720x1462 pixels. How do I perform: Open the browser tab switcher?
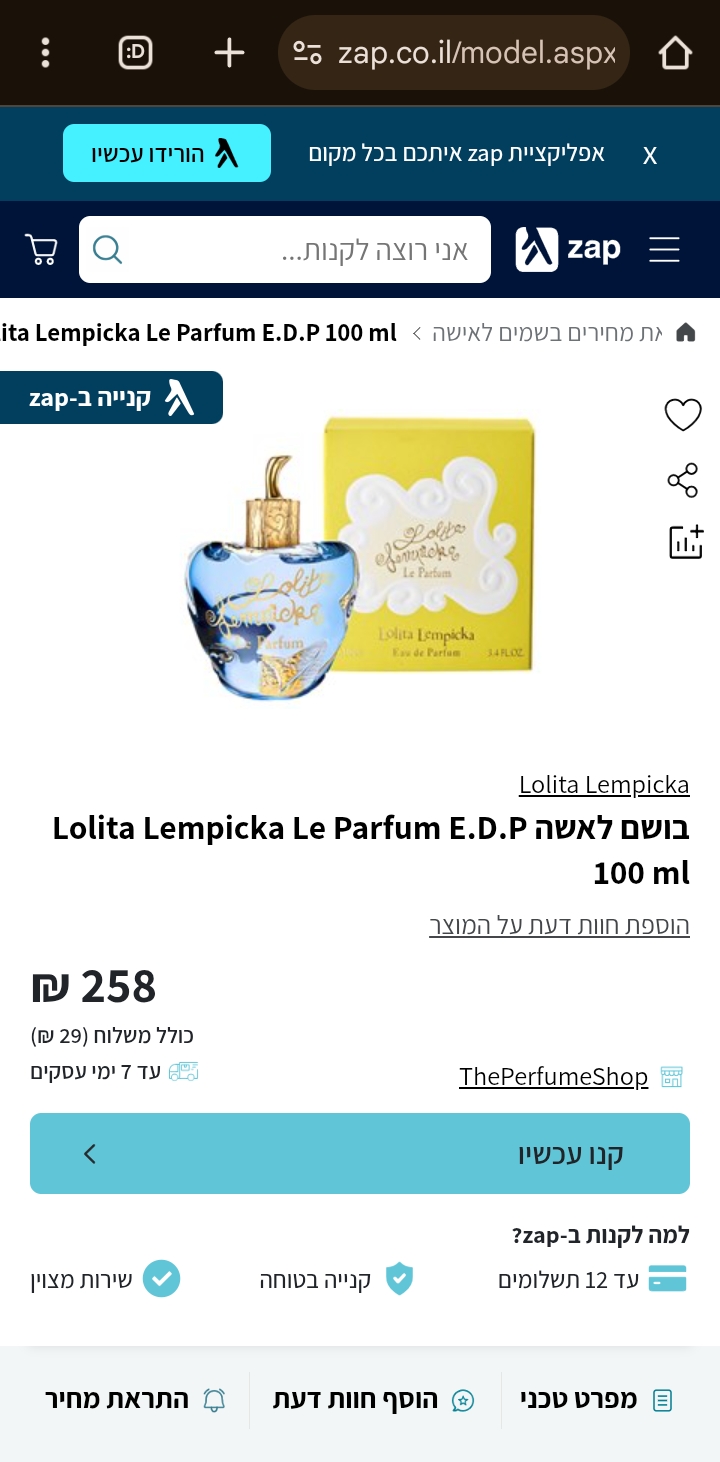click(135, 53)
